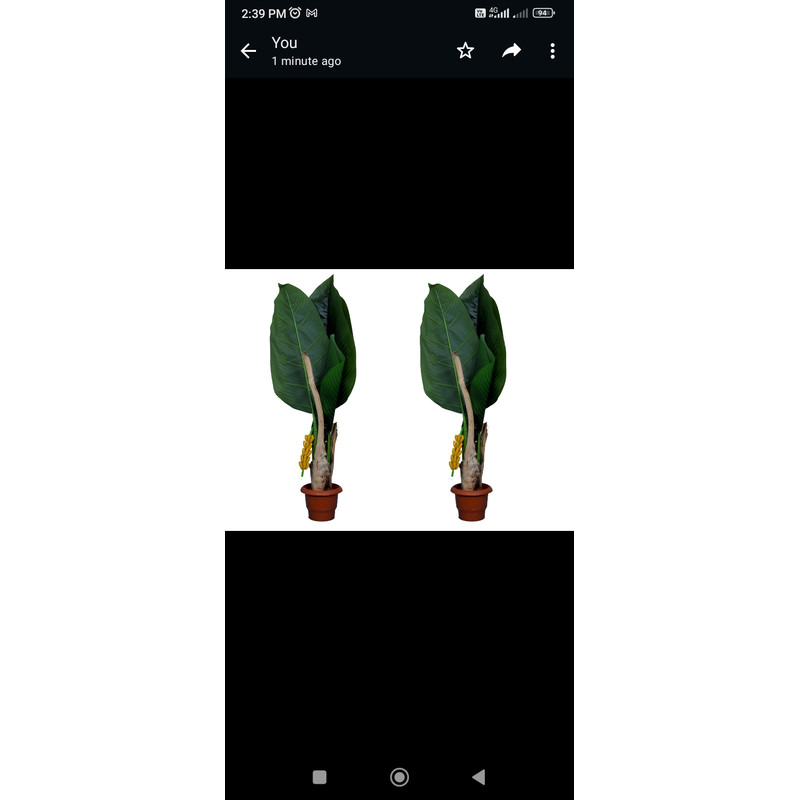800x800 pixels.
Task: Tap the system home button
Action: 399,777
